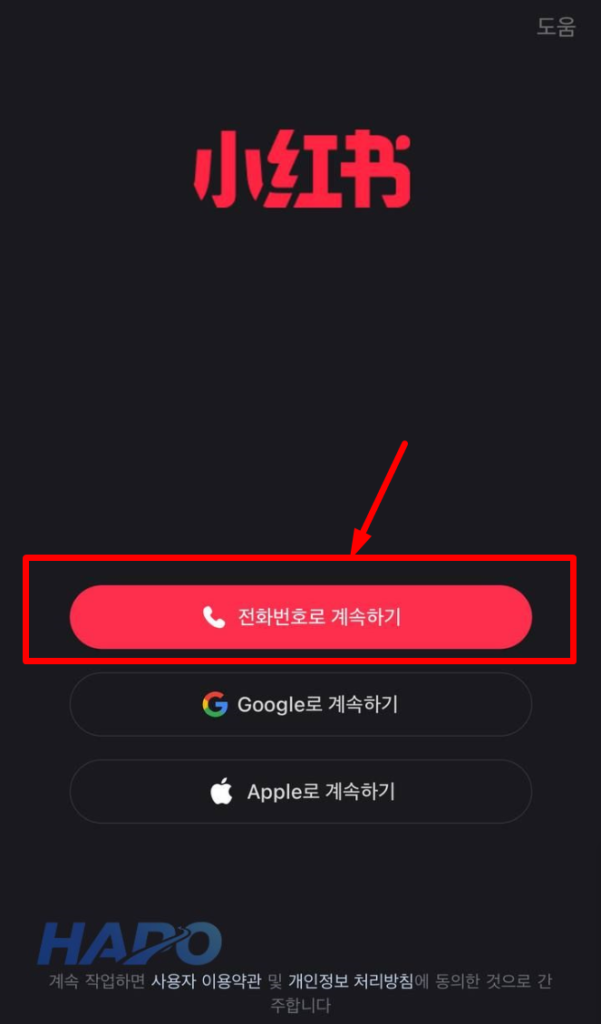This screenshot has height=1024, width=601.
Task: Continue with phone number (전화번호로 계속하기)
Action: [x=300, y=617]
